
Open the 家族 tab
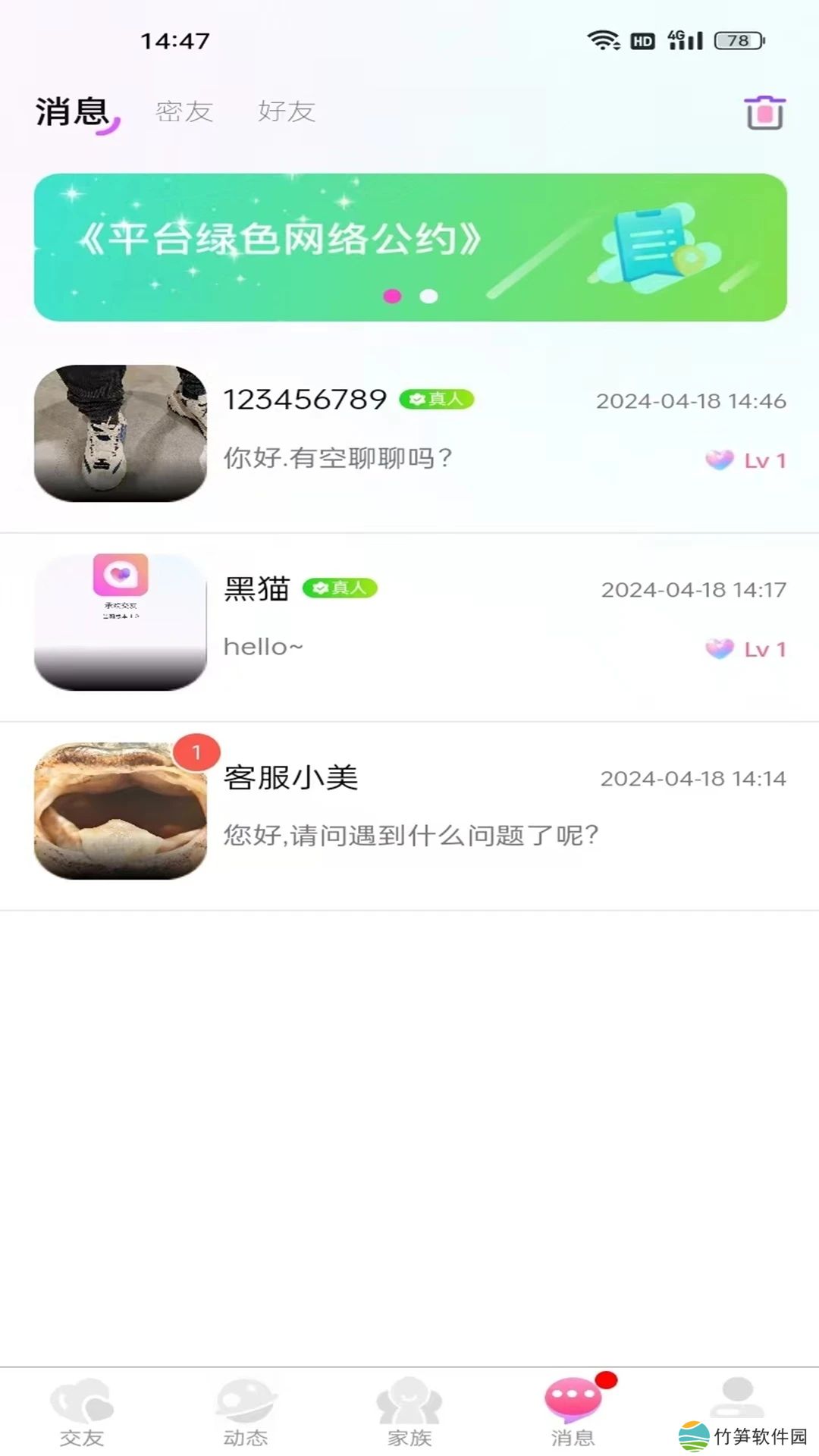[409, 1412]
